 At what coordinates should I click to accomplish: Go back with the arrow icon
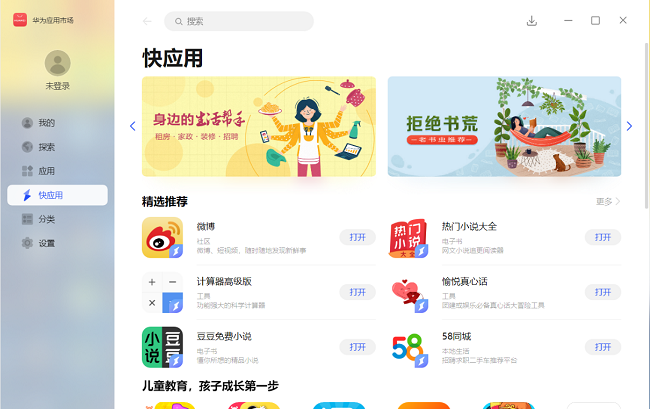[148, 21]
